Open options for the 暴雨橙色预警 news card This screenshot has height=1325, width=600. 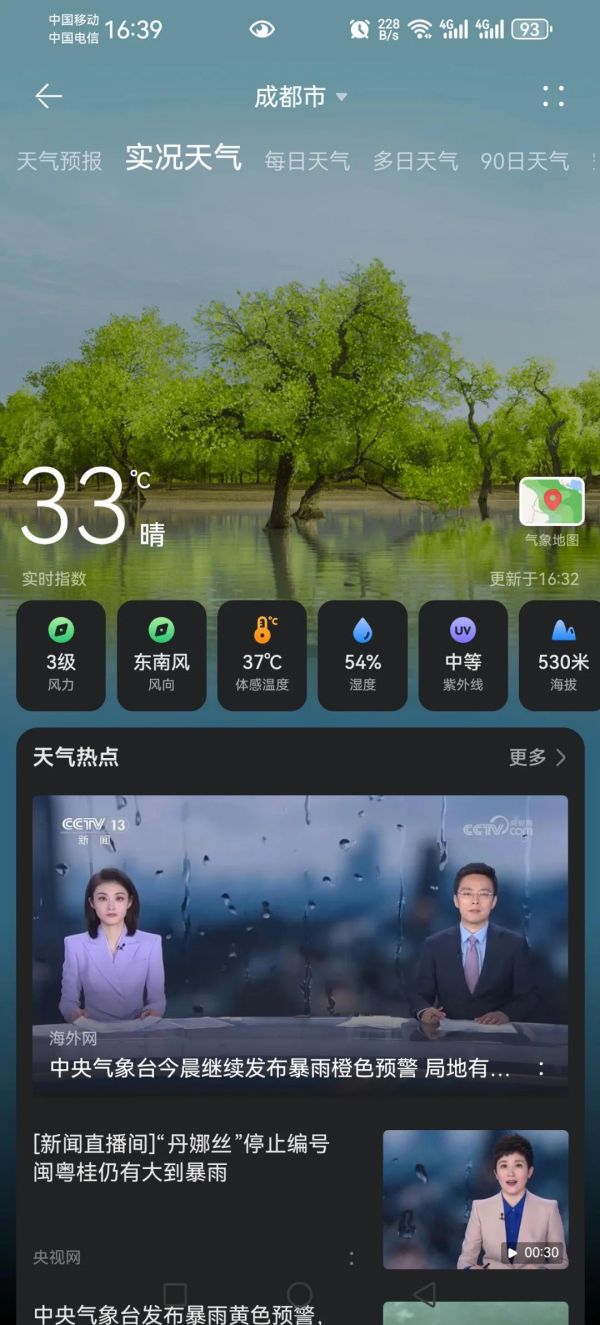click(541, 1069)
